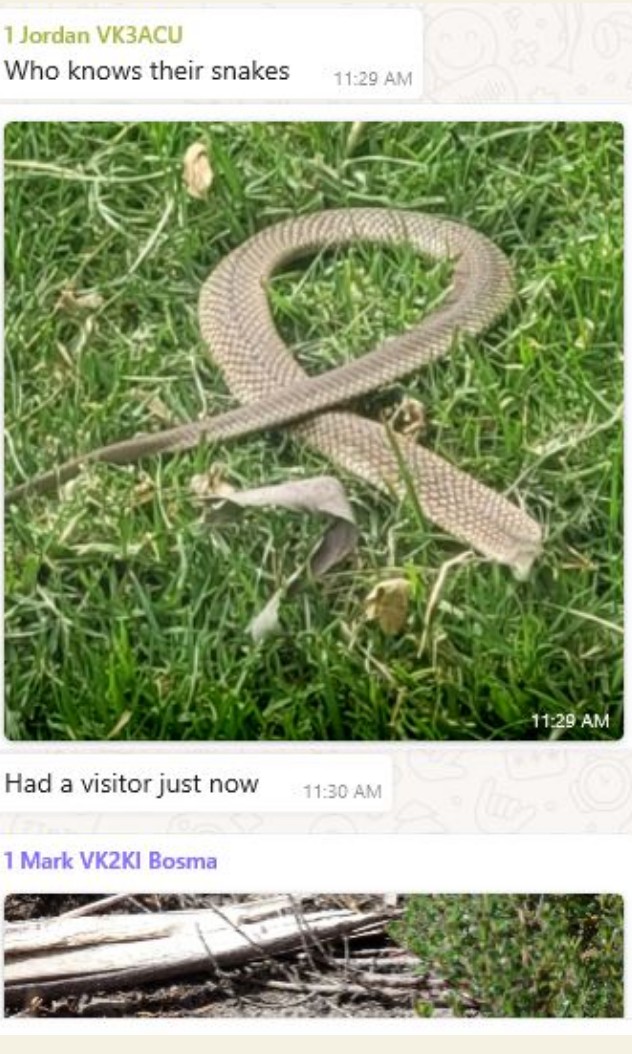Viewport: 632px width, 1054px height.
Task: Open Mark VK2KI Bosma's photo
Action: tap(313, 955)
